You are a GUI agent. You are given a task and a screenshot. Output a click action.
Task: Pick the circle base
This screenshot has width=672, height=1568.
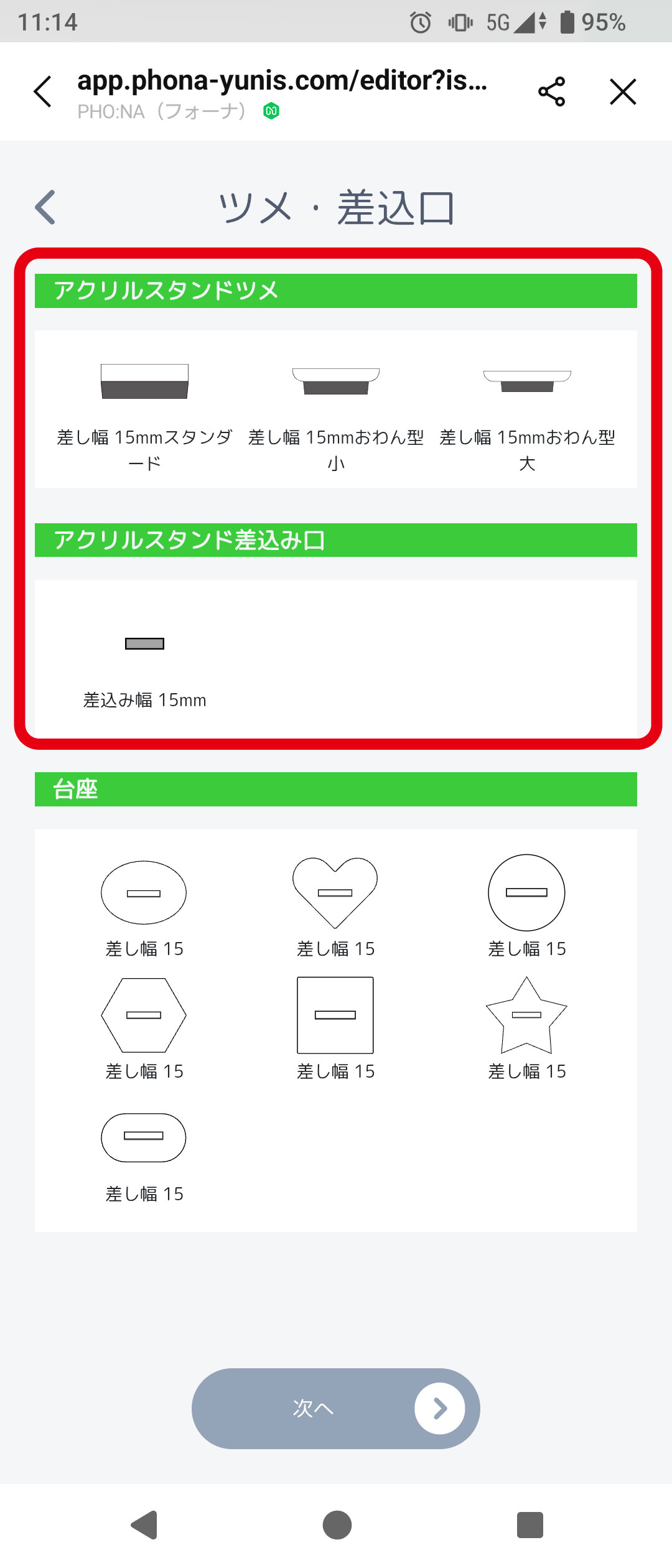[x=526, y=892]
